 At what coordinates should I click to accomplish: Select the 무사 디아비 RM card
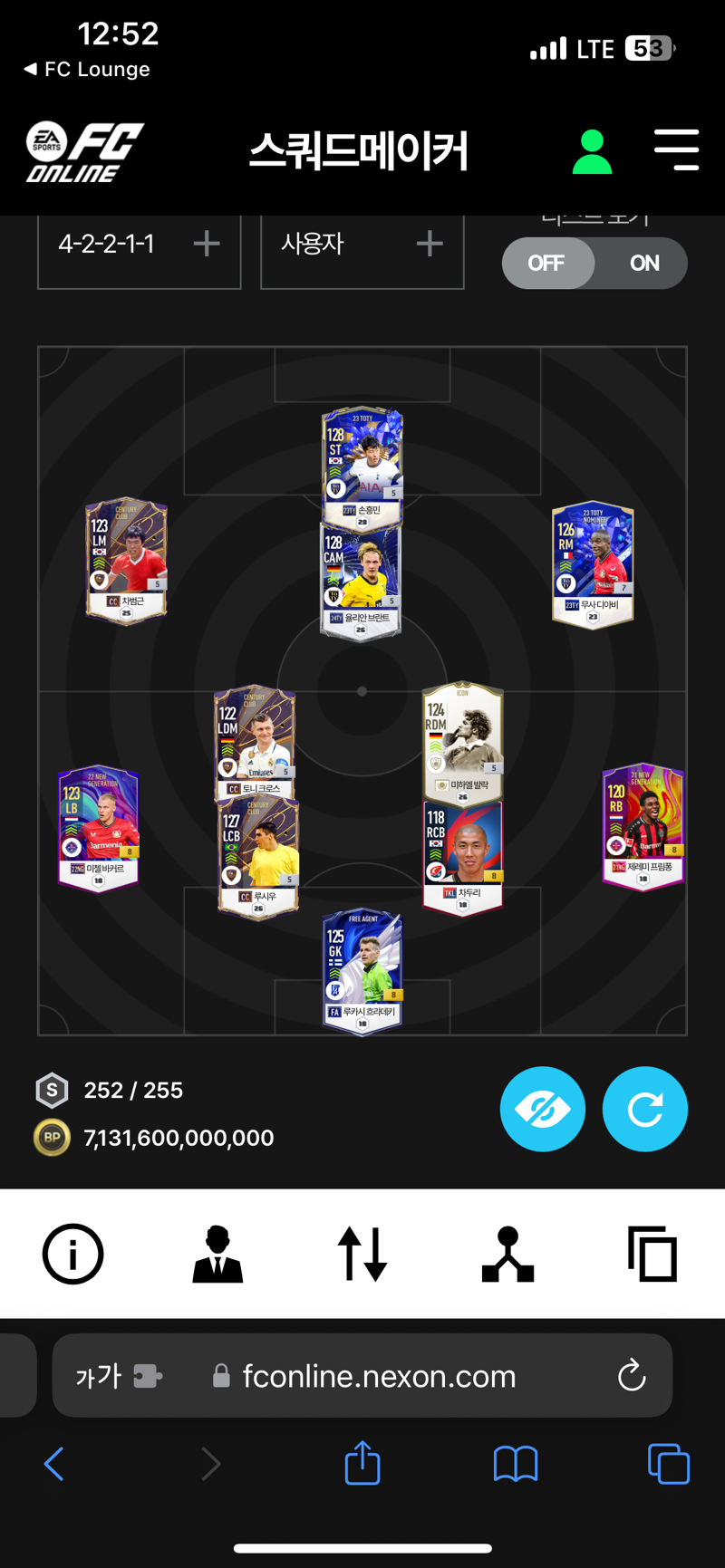[593, 563]
